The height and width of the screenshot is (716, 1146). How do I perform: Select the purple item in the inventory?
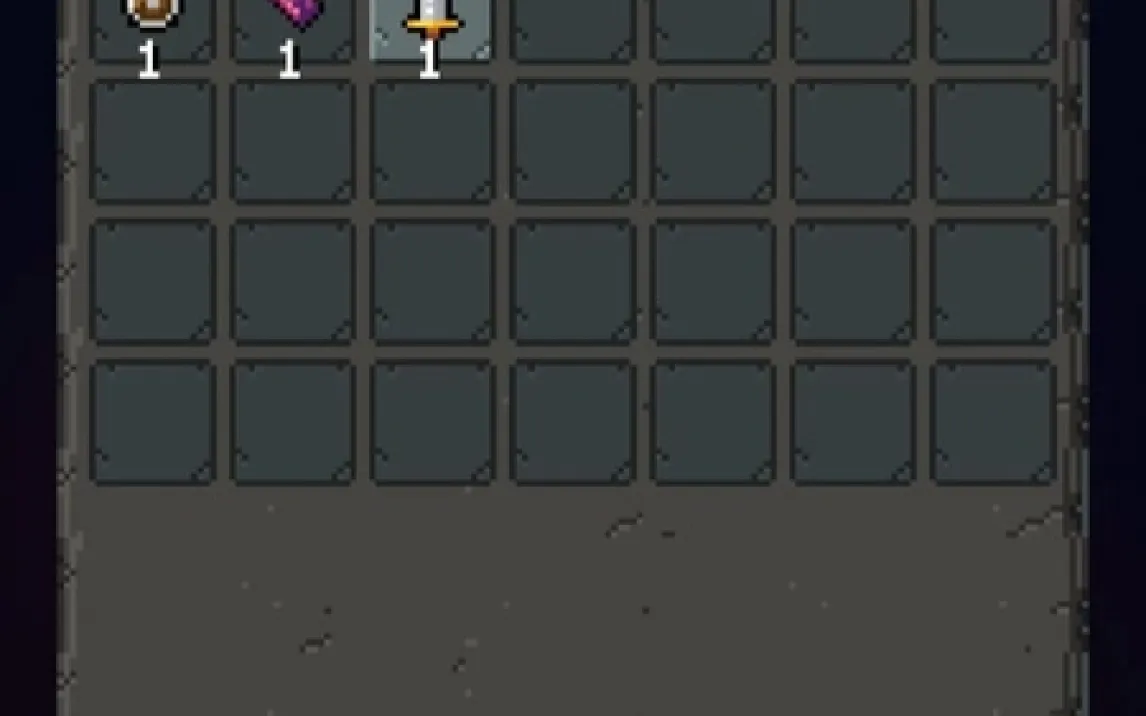[x=292, y=22]
